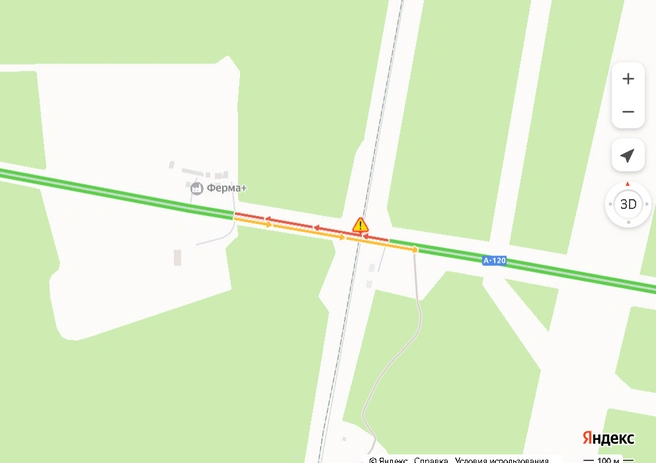Open the Справка link

click(x=430, y=460)
